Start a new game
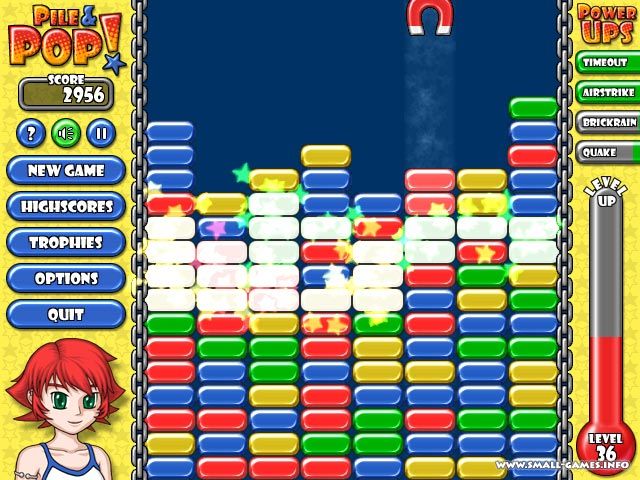Viewport: 640px width, 480px height. tap(66, 170)
